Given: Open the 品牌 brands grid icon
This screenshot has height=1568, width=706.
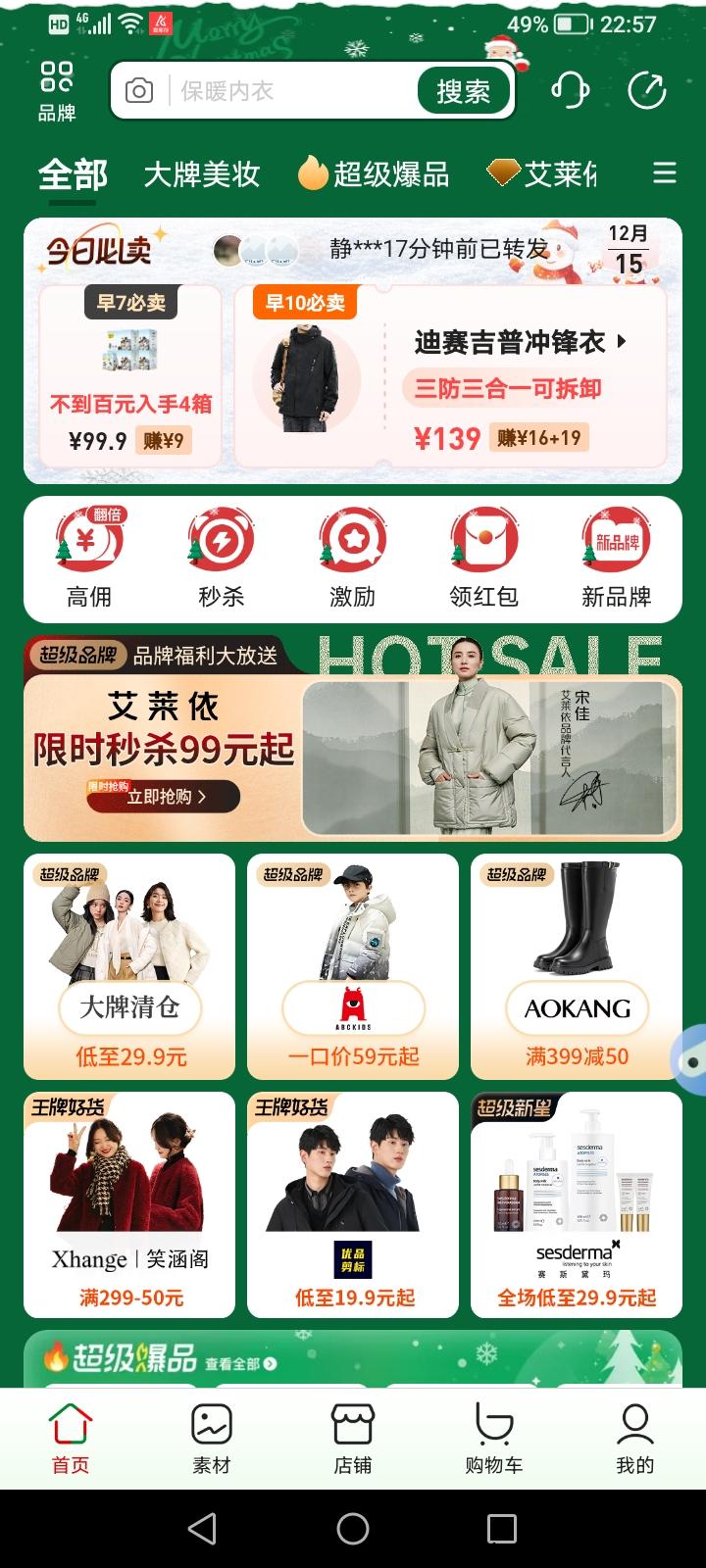Looking at the screenshot, I should click(x=57, y=91).
